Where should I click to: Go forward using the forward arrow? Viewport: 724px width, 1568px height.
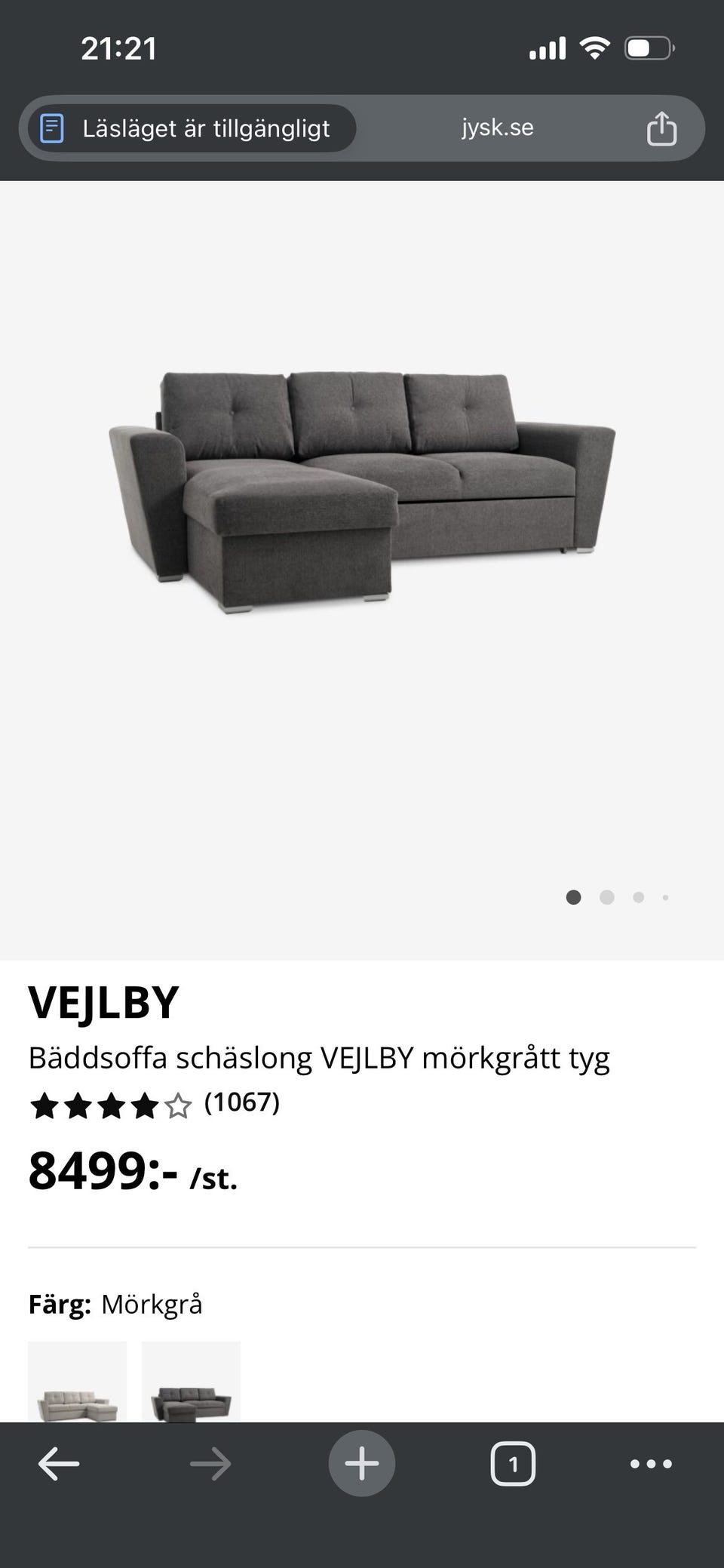211,1462
